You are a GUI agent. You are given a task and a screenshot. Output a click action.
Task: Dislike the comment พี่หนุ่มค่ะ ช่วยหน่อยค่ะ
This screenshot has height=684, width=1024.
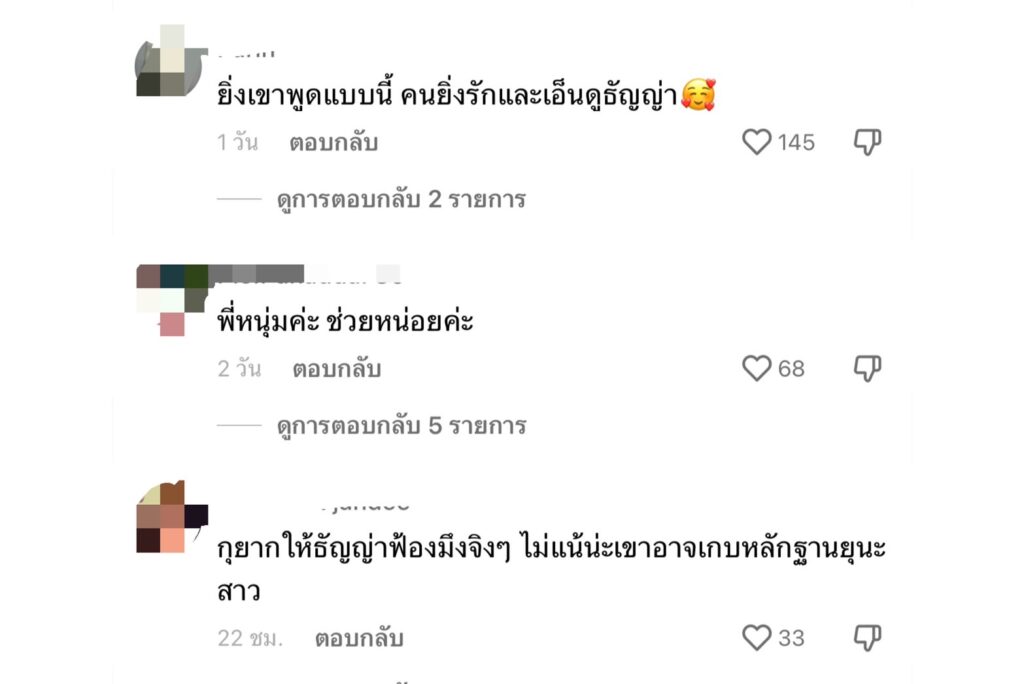[x=866, y=369]
